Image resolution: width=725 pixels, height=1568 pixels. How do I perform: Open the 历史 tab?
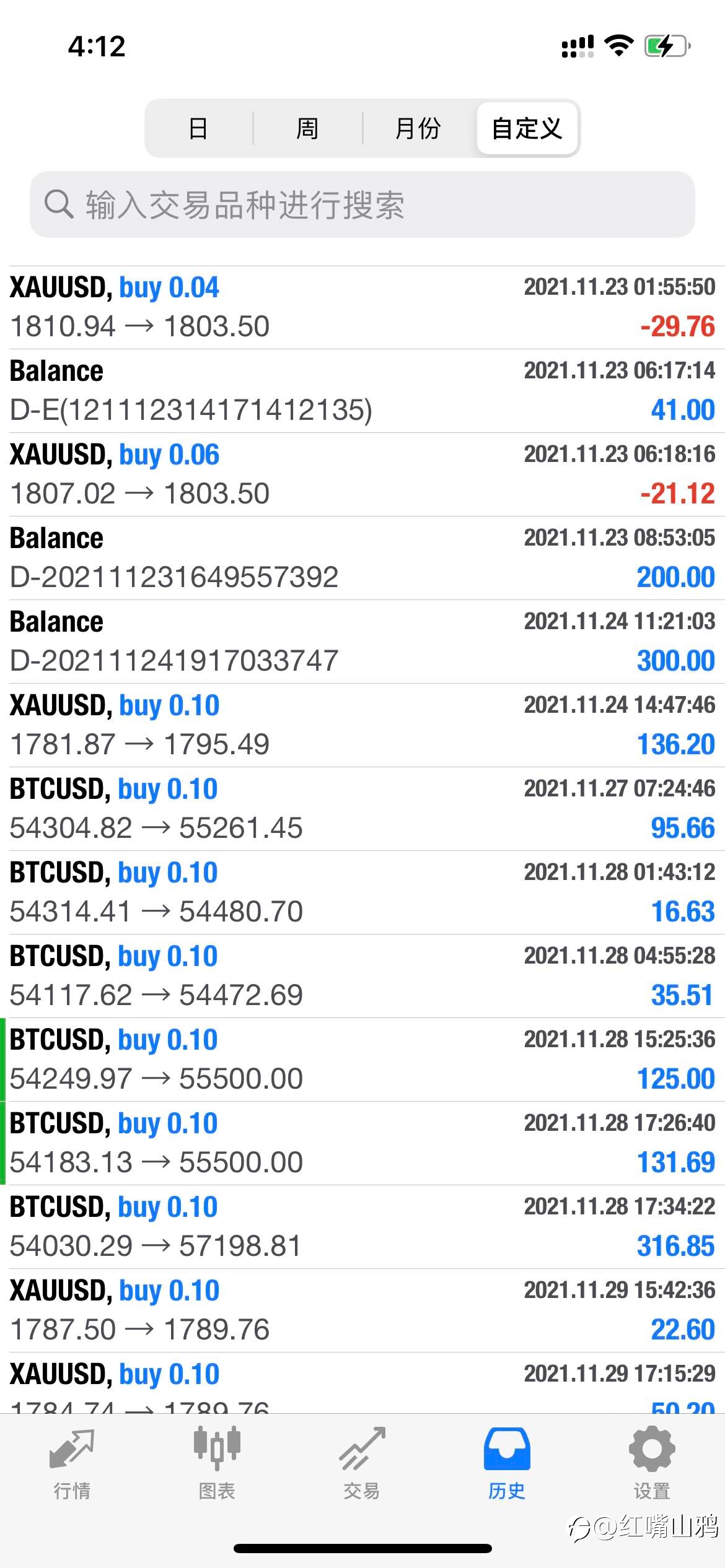click(x=507, y=1464)
